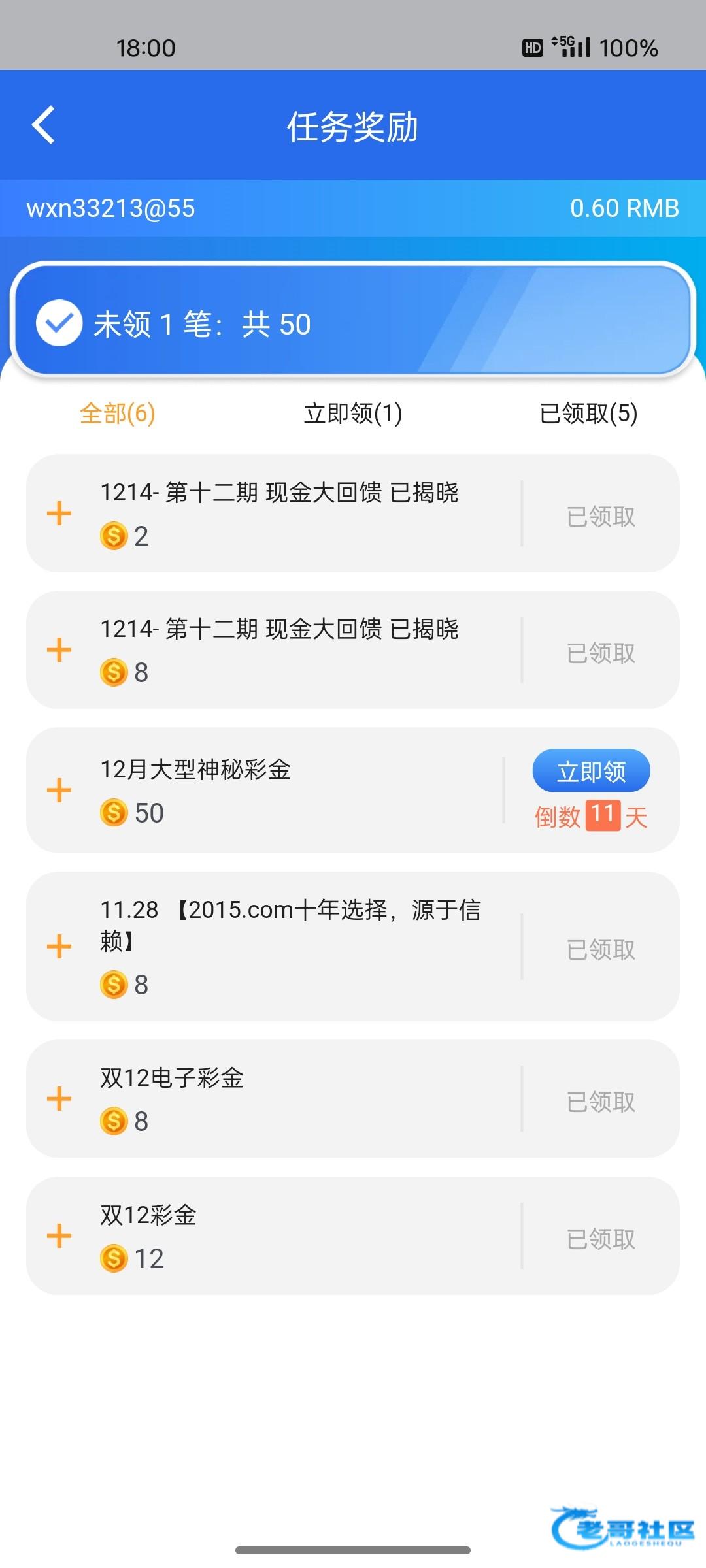Expand the 11.28 2015.com十年选择 entry

click(59, 946)
